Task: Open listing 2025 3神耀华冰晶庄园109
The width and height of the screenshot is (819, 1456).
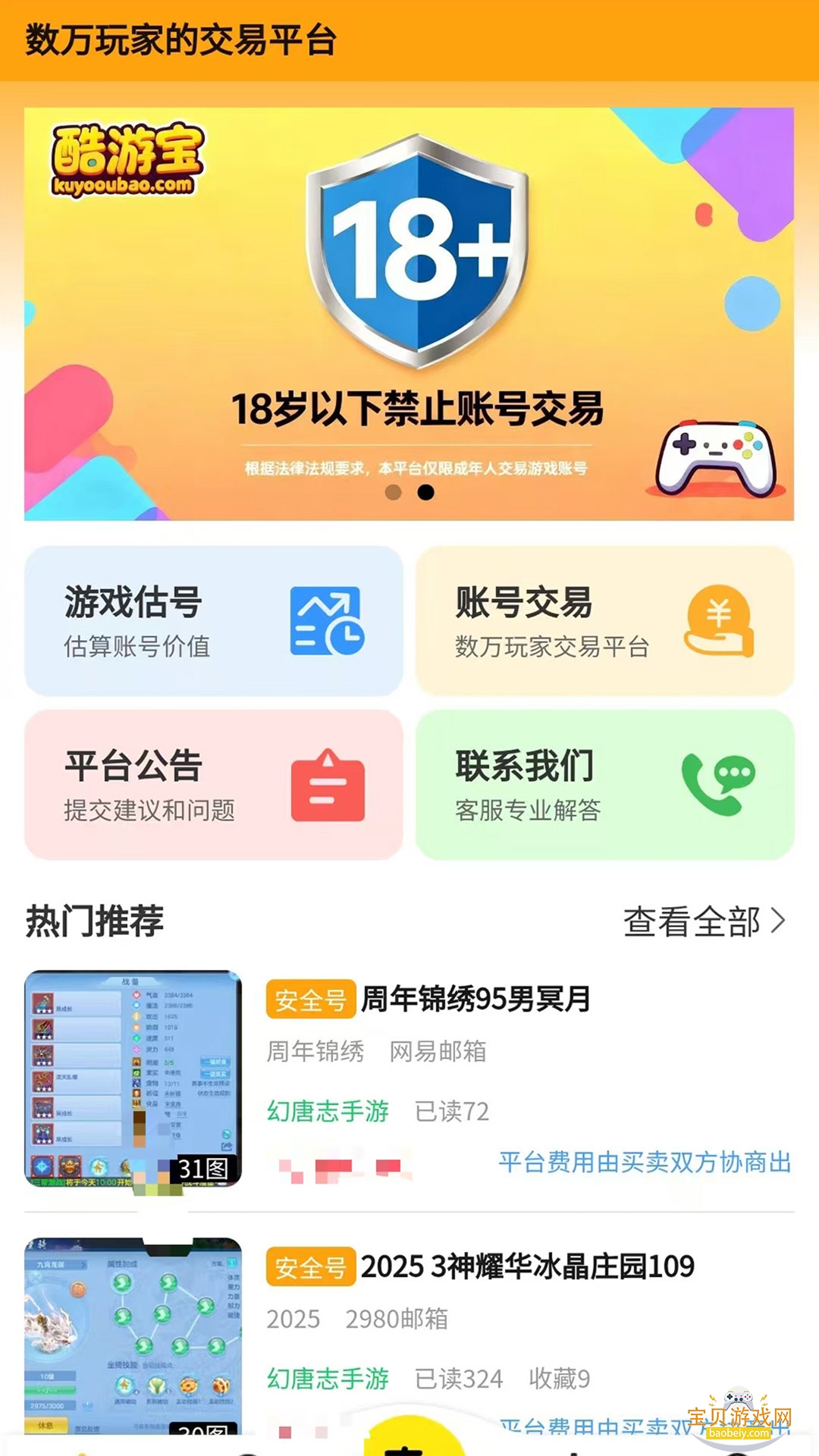Action: tap(526, 1266)
